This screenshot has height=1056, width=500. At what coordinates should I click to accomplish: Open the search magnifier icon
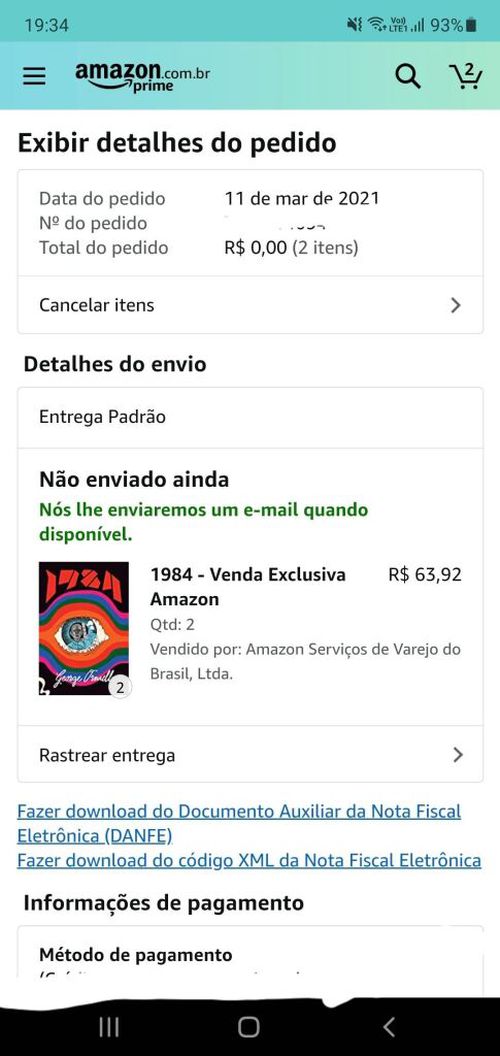click(407, 76)
